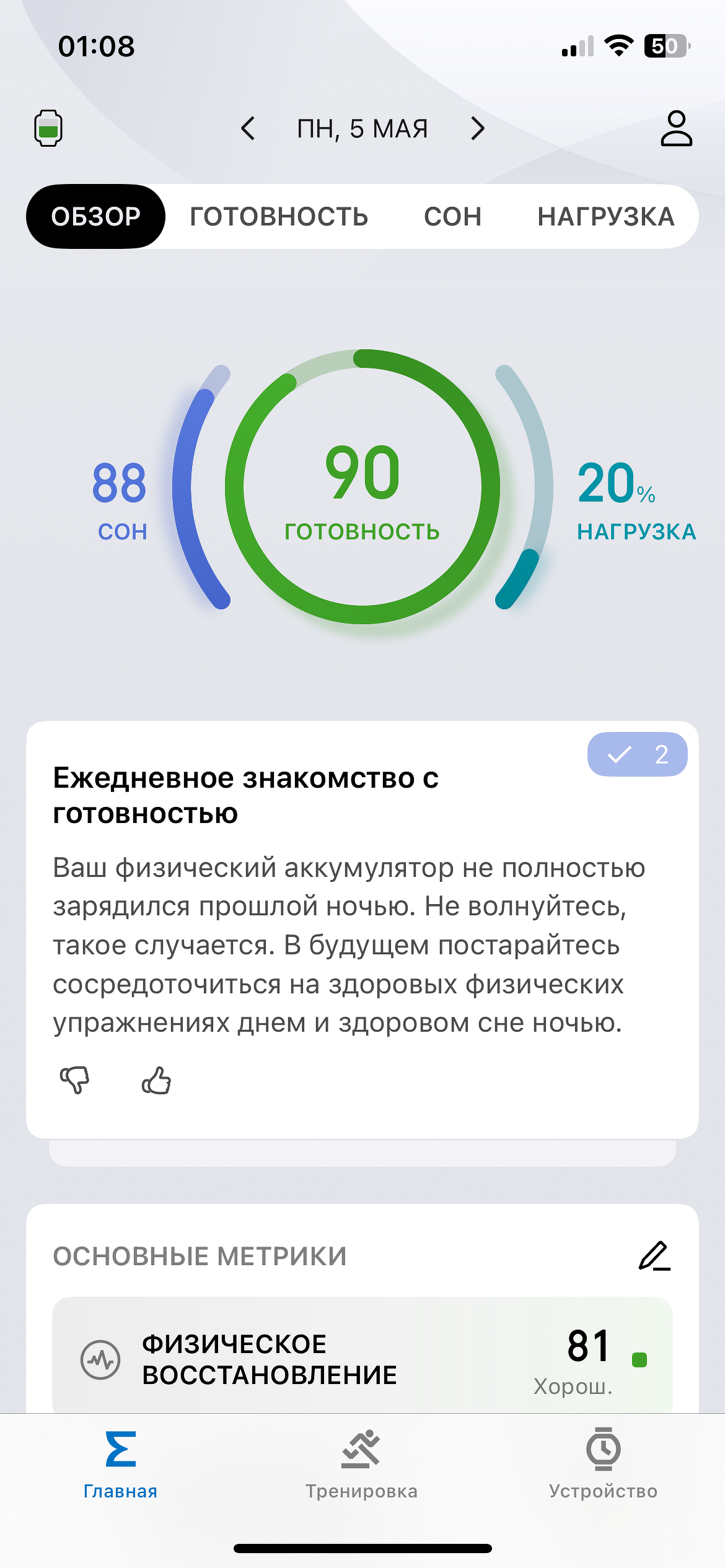Go to the previous day

(x=248, y=128)
